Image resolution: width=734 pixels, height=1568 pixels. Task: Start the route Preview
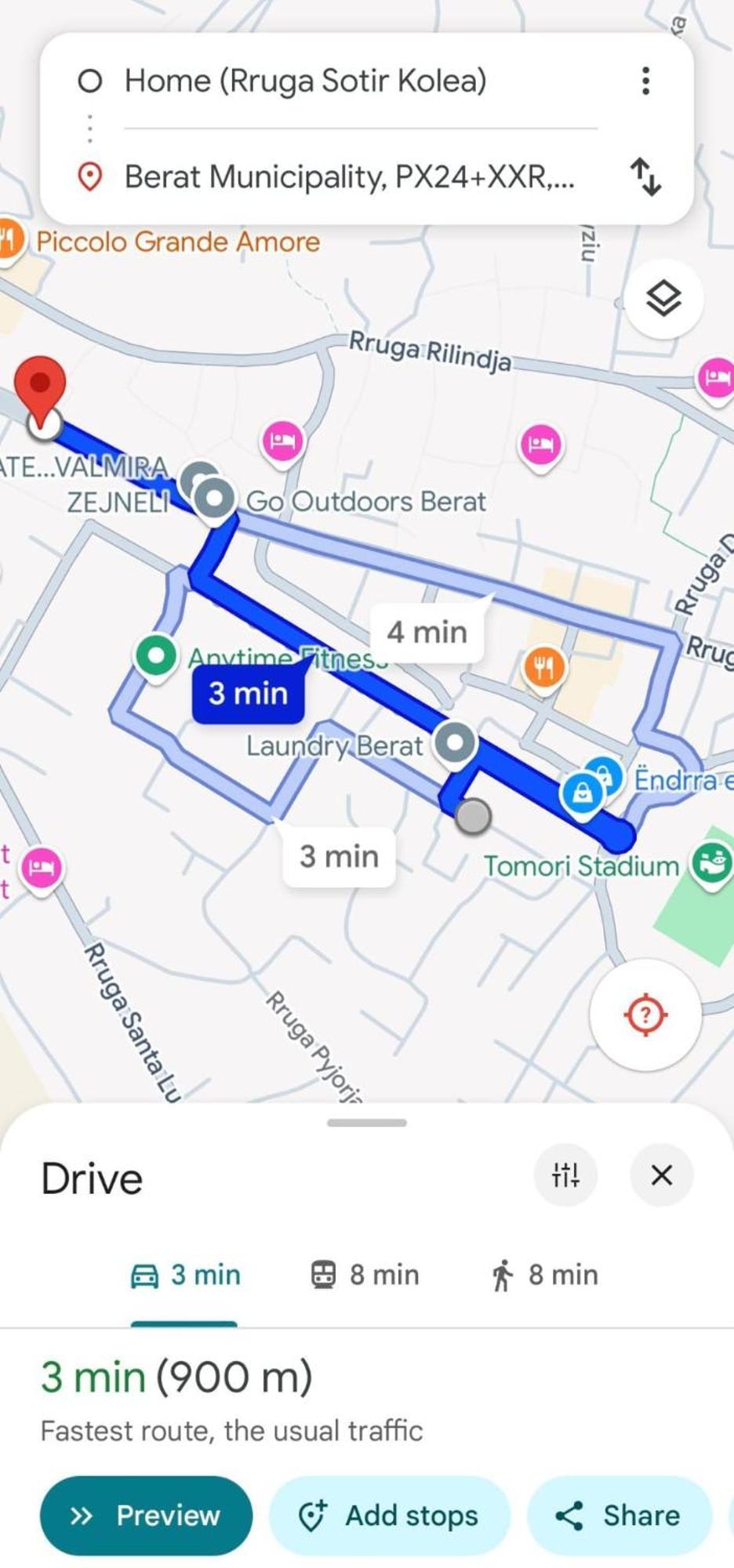147,1515
